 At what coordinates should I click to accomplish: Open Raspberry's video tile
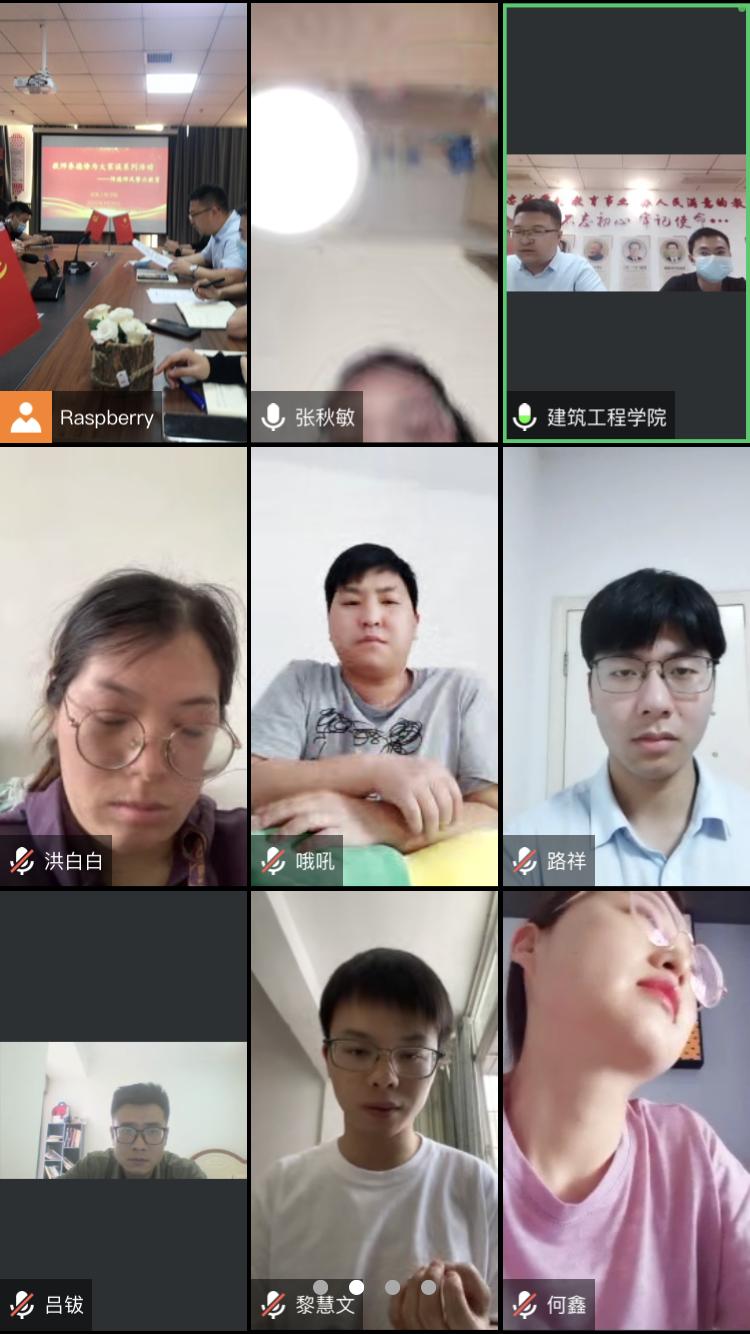[x=124, y=222]
